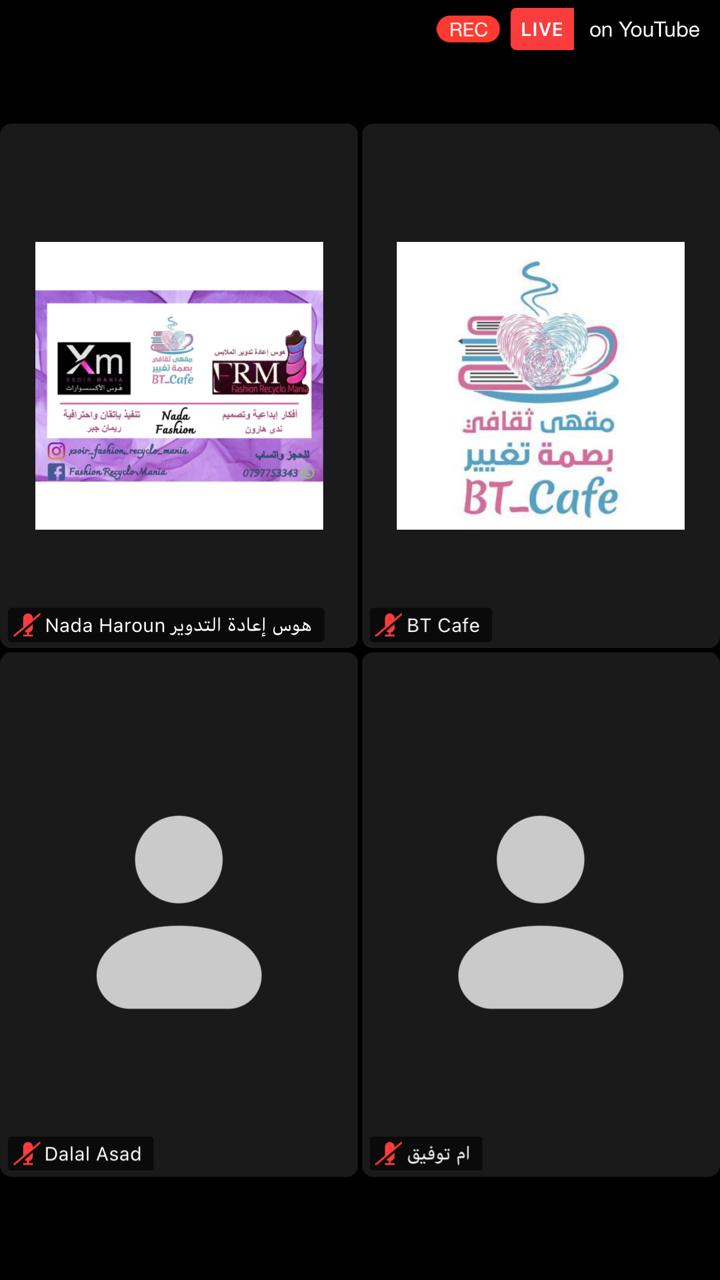Select Dalal Asad's participant tile
The height and width of the screenshot is (1280, 720).
click(179, 912)
